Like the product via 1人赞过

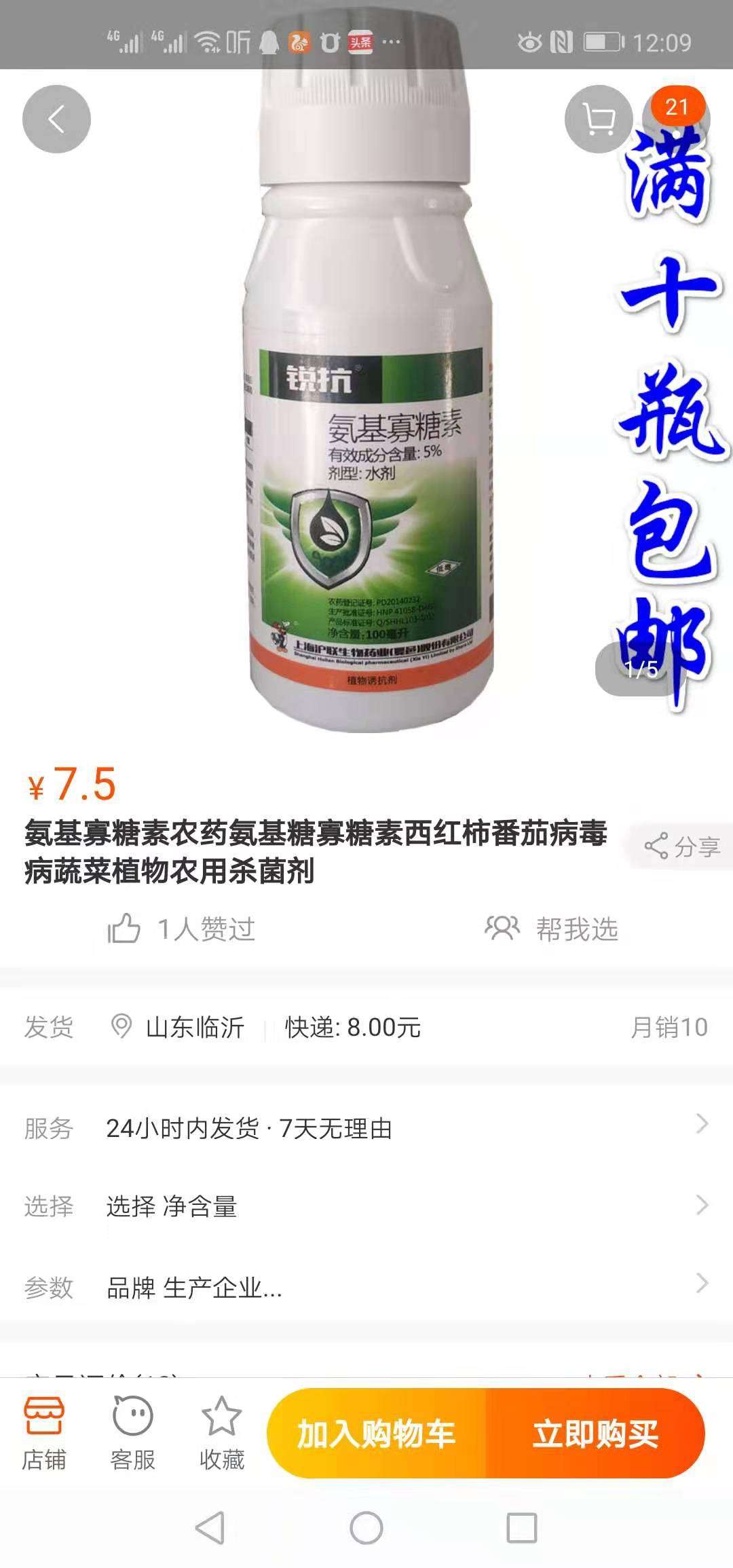181,929
